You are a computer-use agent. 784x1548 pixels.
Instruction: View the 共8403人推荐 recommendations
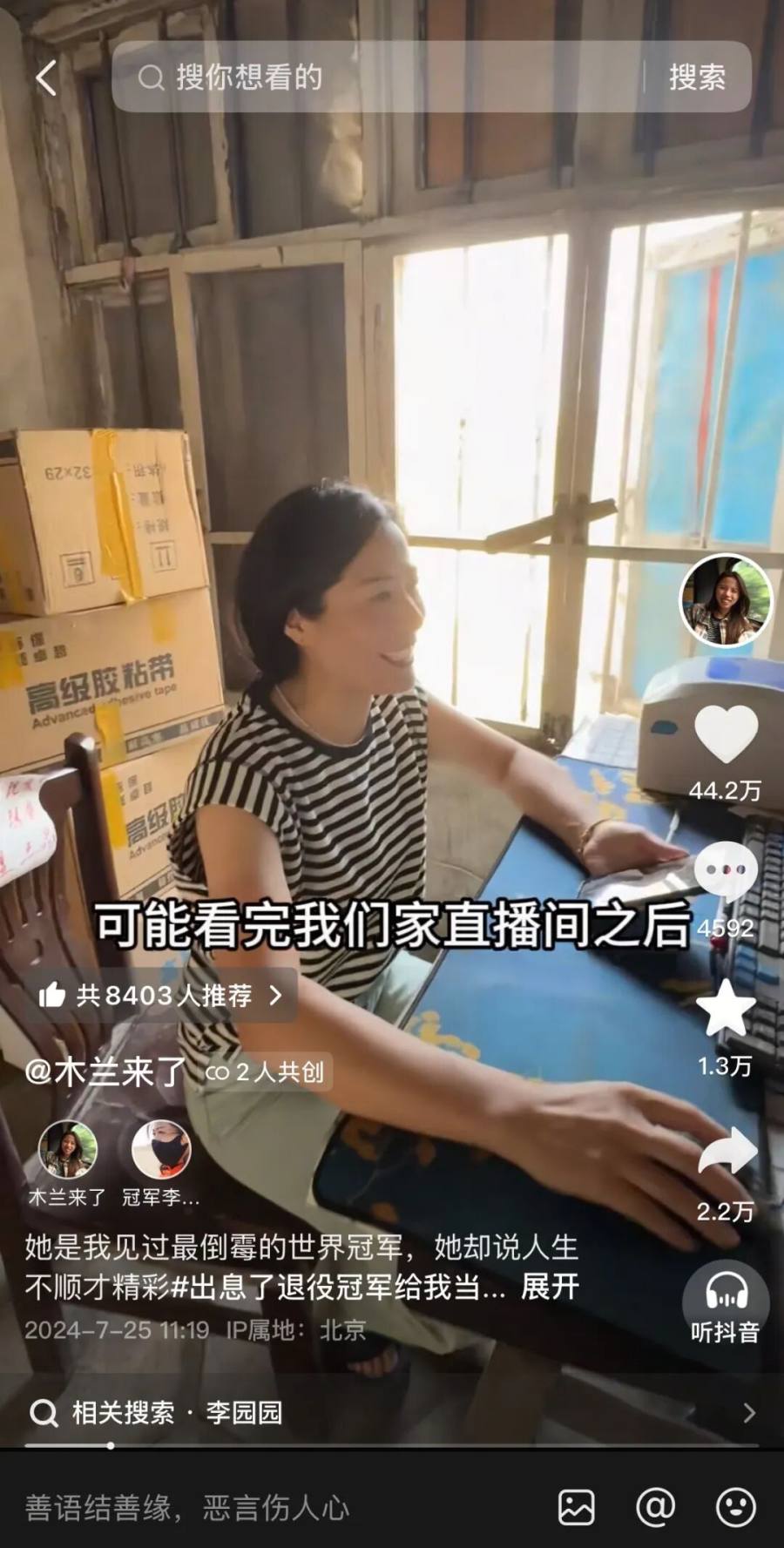162,995
